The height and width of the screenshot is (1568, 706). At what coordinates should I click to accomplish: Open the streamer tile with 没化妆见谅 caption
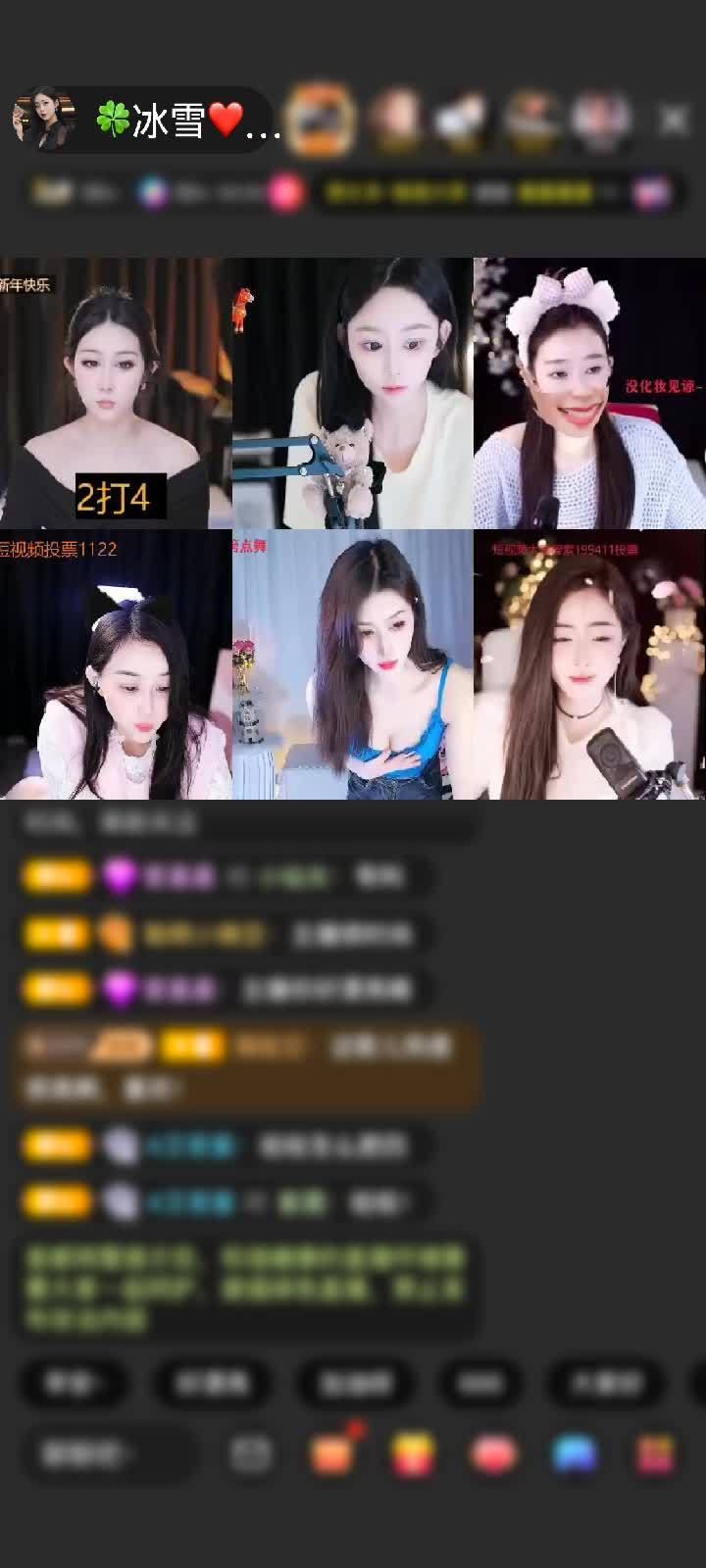pos(589,392)
